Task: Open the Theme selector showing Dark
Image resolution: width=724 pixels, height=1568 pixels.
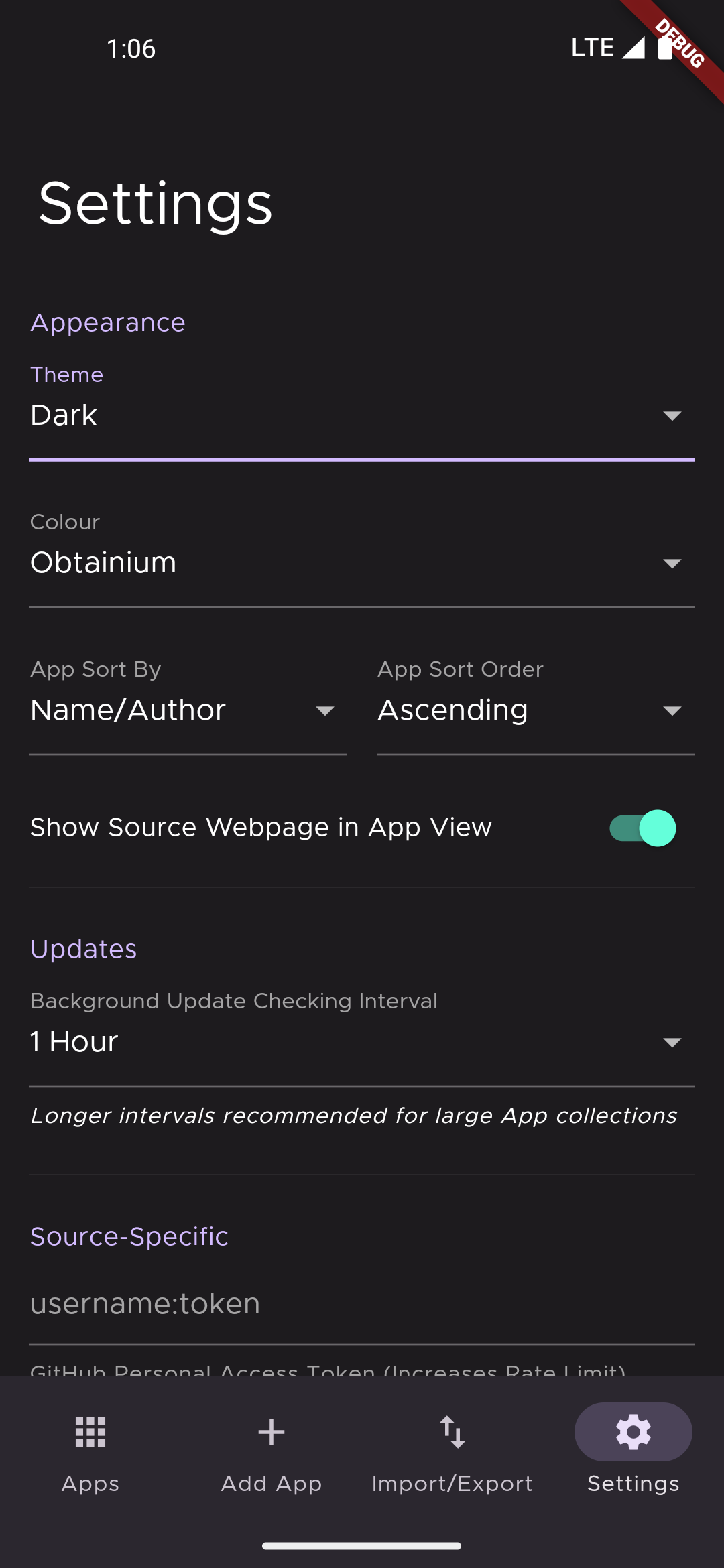Action: click(362, 415)
